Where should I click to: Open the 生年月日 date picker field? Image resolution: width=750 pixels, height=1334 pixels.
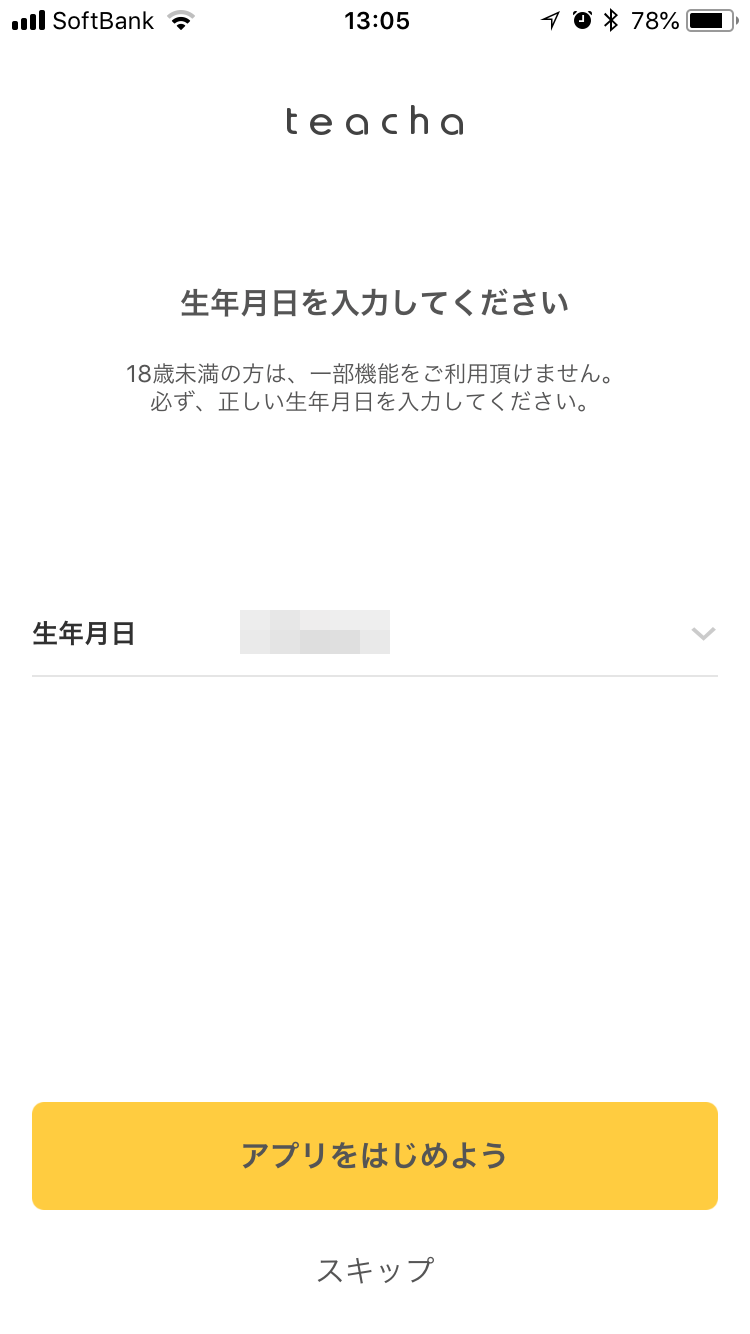tap(375, 633)
